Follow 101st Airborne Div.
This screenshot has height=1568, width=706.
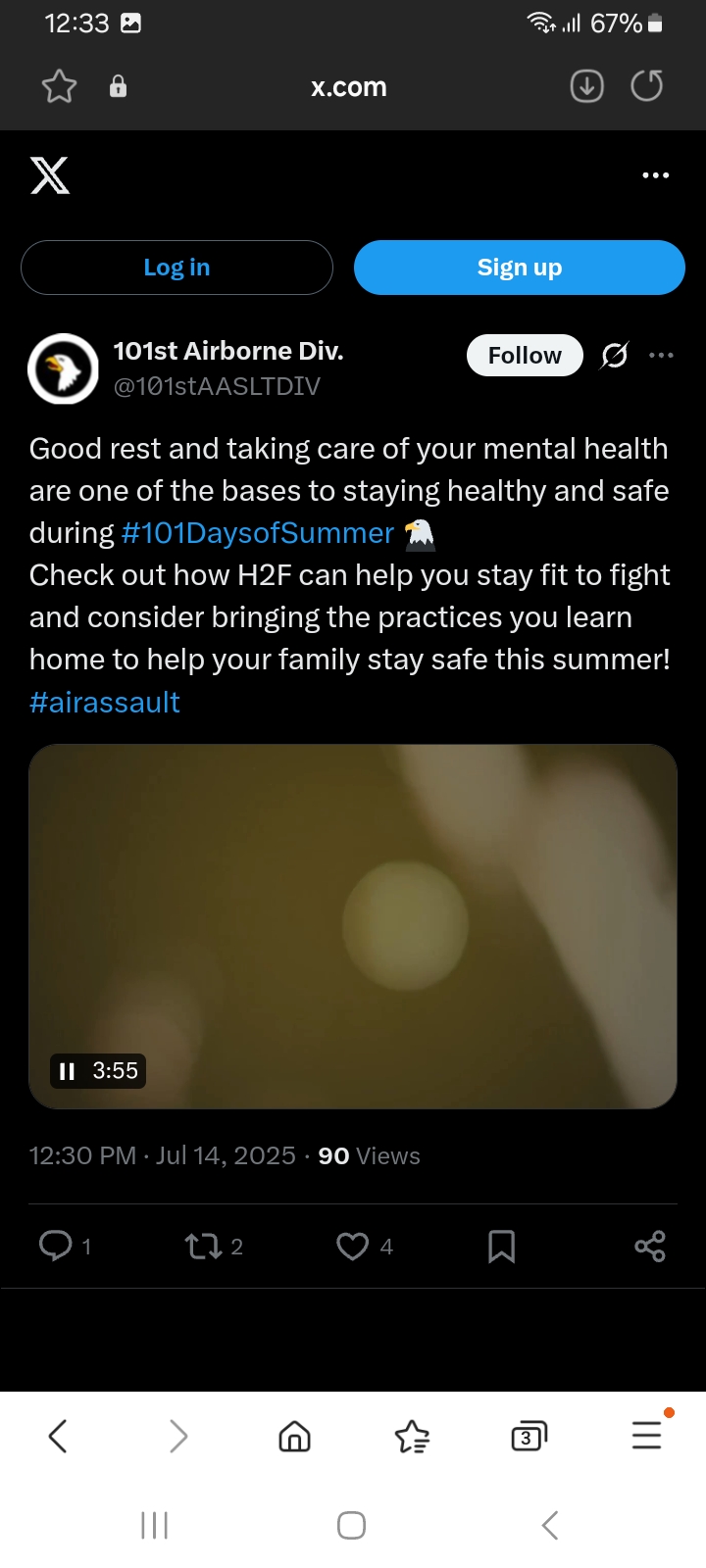coord(525,355)
